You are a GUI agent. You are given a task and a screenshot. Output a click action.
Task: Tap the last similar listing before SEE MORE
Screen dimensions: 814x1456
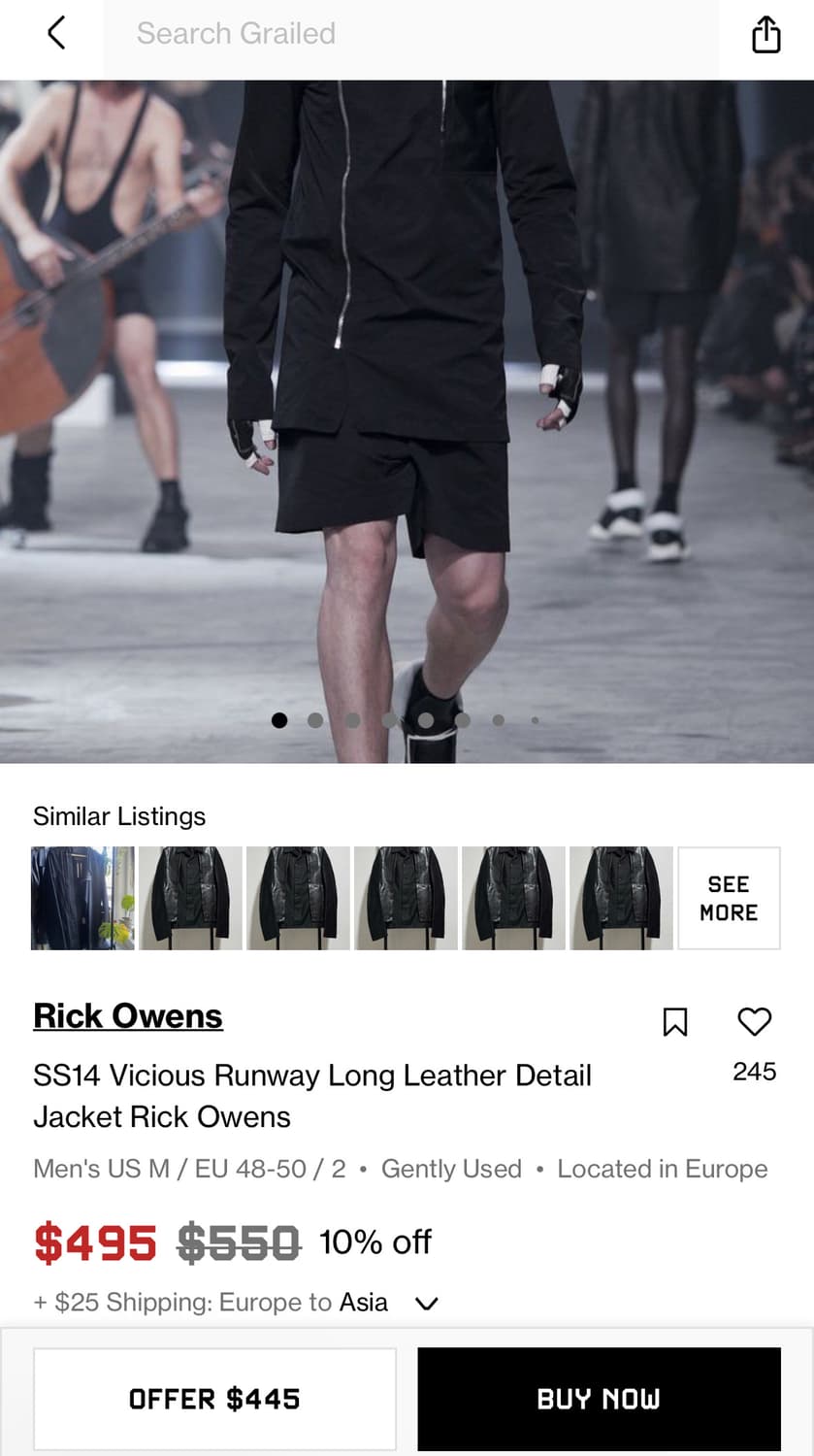(x=621, y=898)
